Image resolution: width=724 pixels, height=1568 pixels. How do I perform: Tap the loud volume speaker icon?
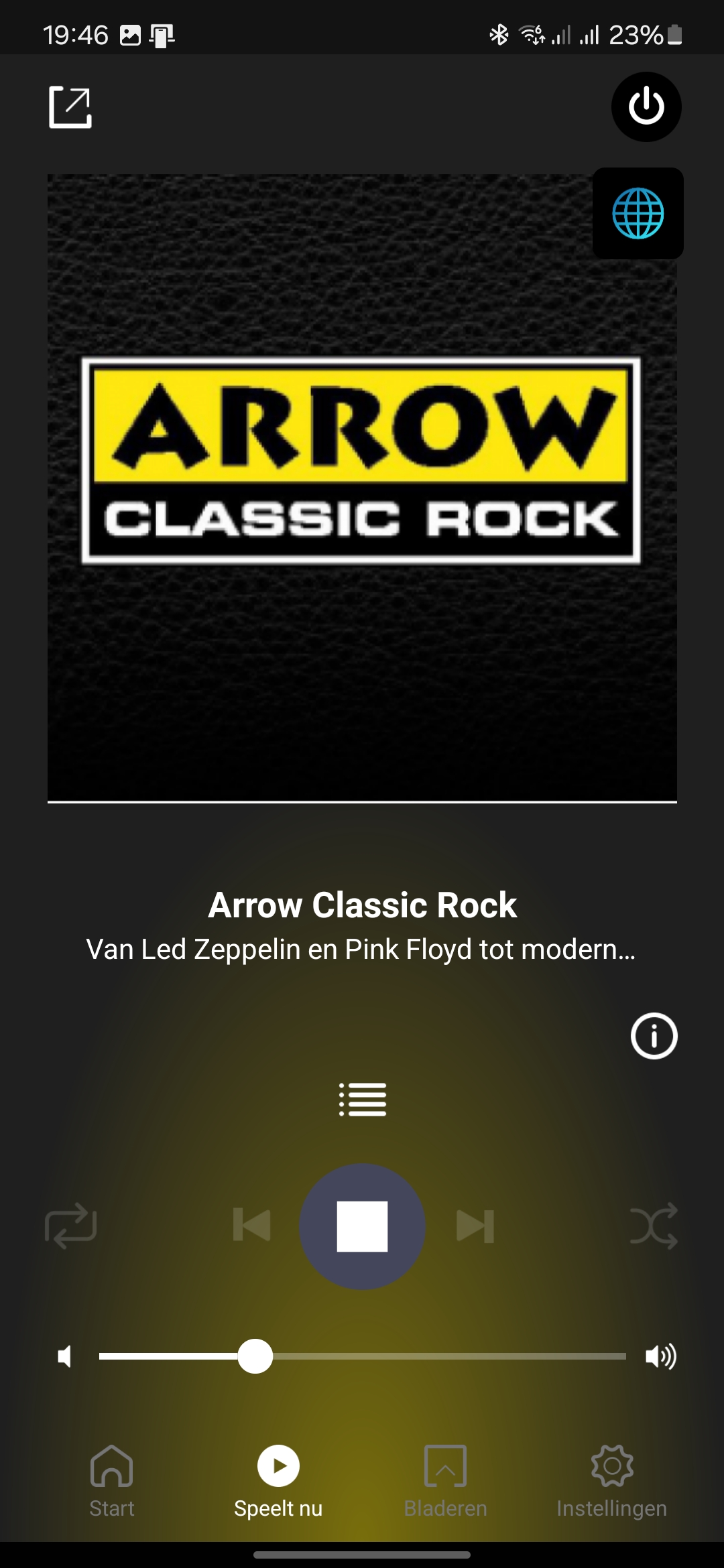point(661,1357)
